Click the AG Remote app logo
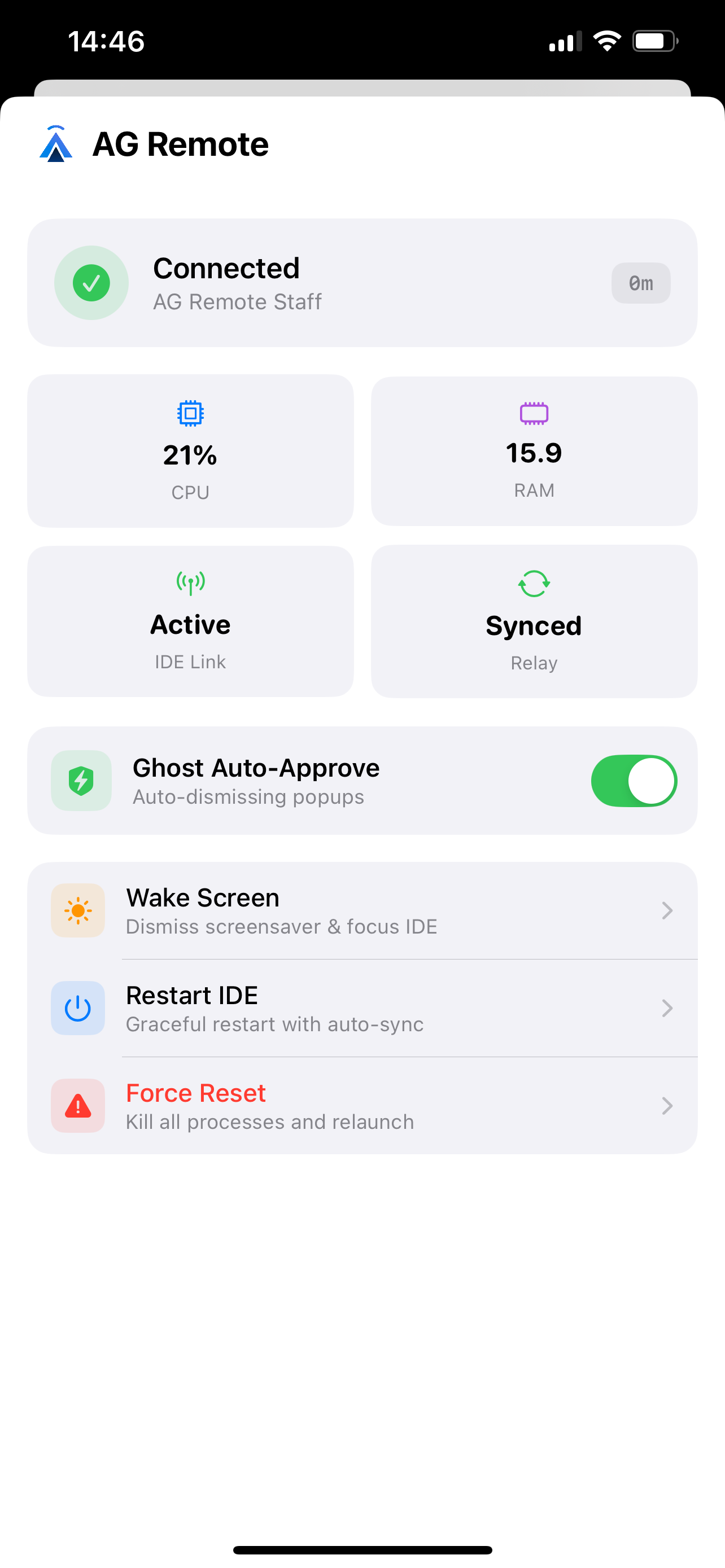Screen dimensions: 725x1568 pos(56,144)
